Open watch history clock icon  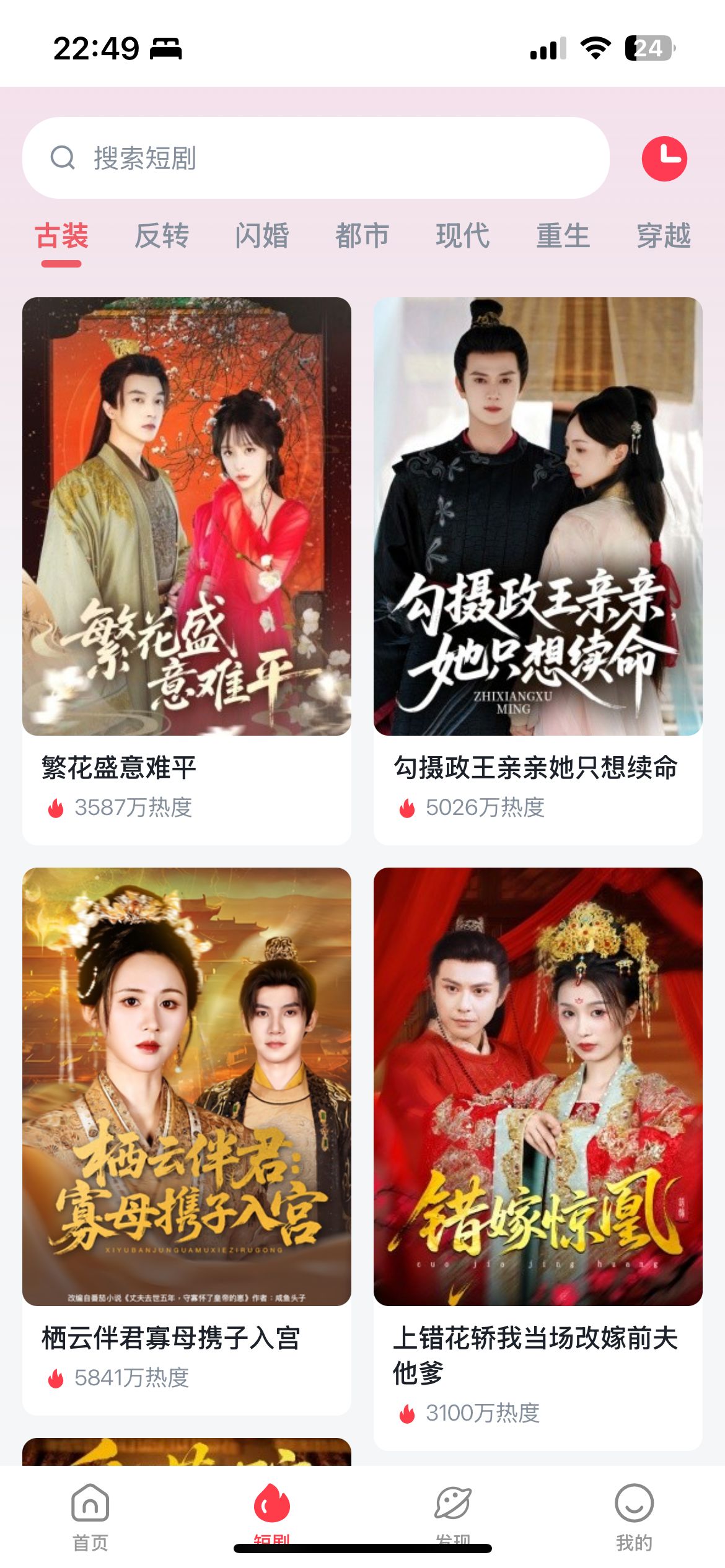[x=664, y=159]
